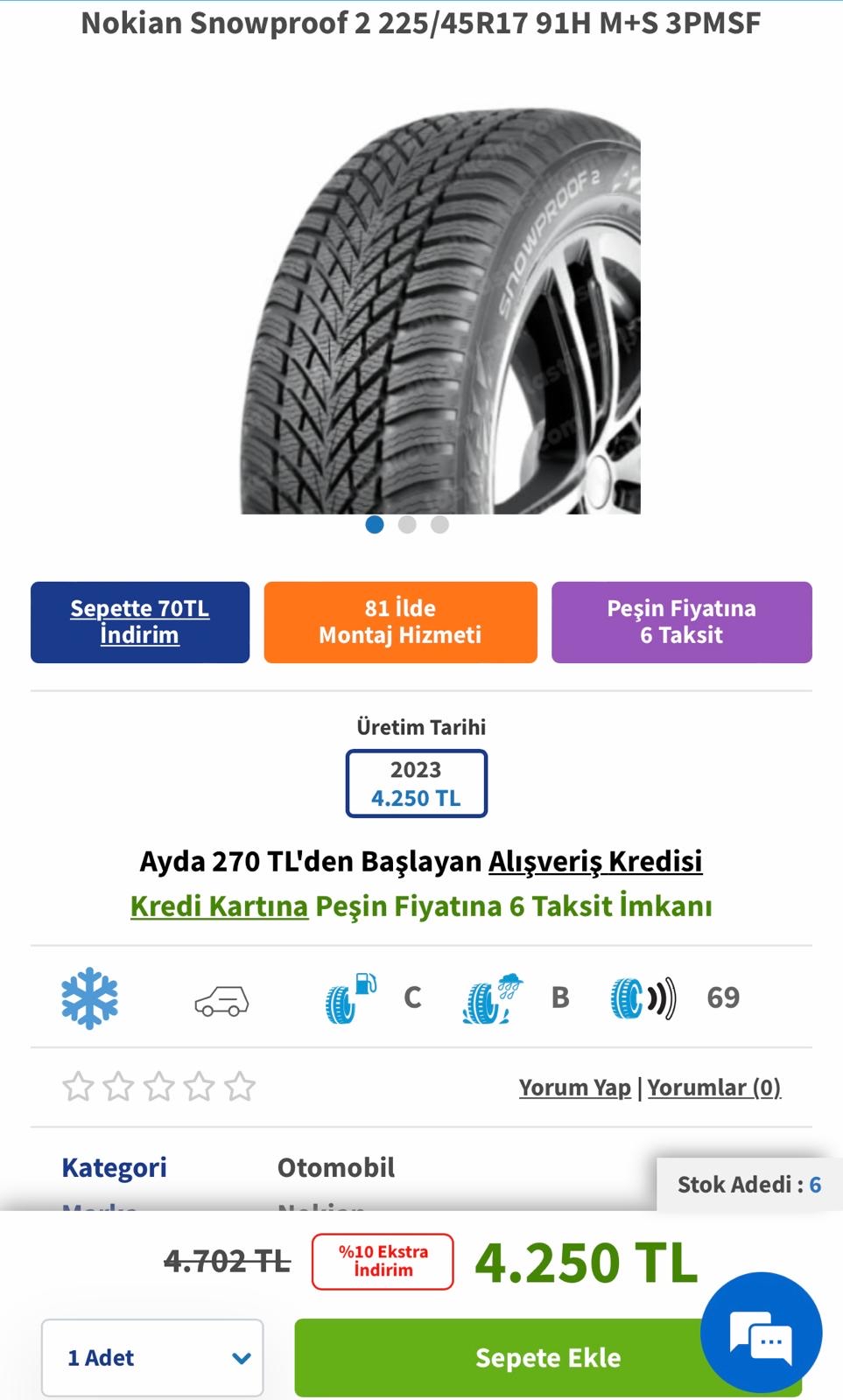Show the third product image dot
This screenshot has width=843, height=1400.
[440, 524]
